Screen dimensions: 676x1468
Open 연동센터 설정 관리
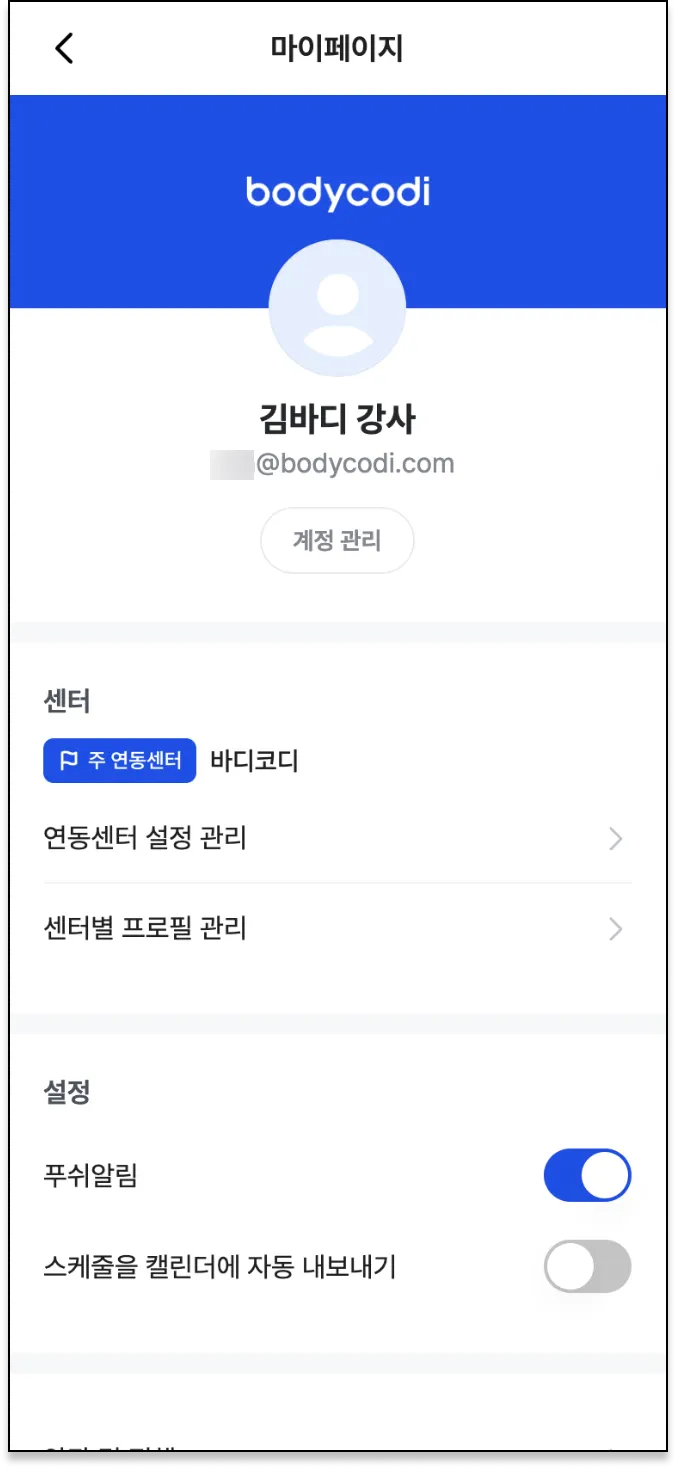click(337, 838)
